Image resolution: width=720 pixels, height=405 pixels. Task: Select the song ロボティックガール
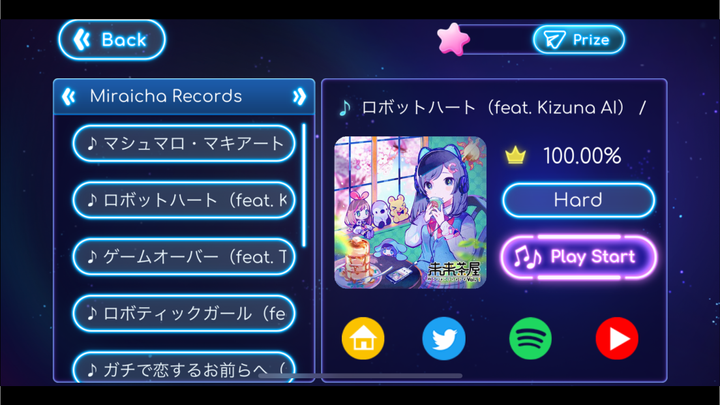[184, 314]
